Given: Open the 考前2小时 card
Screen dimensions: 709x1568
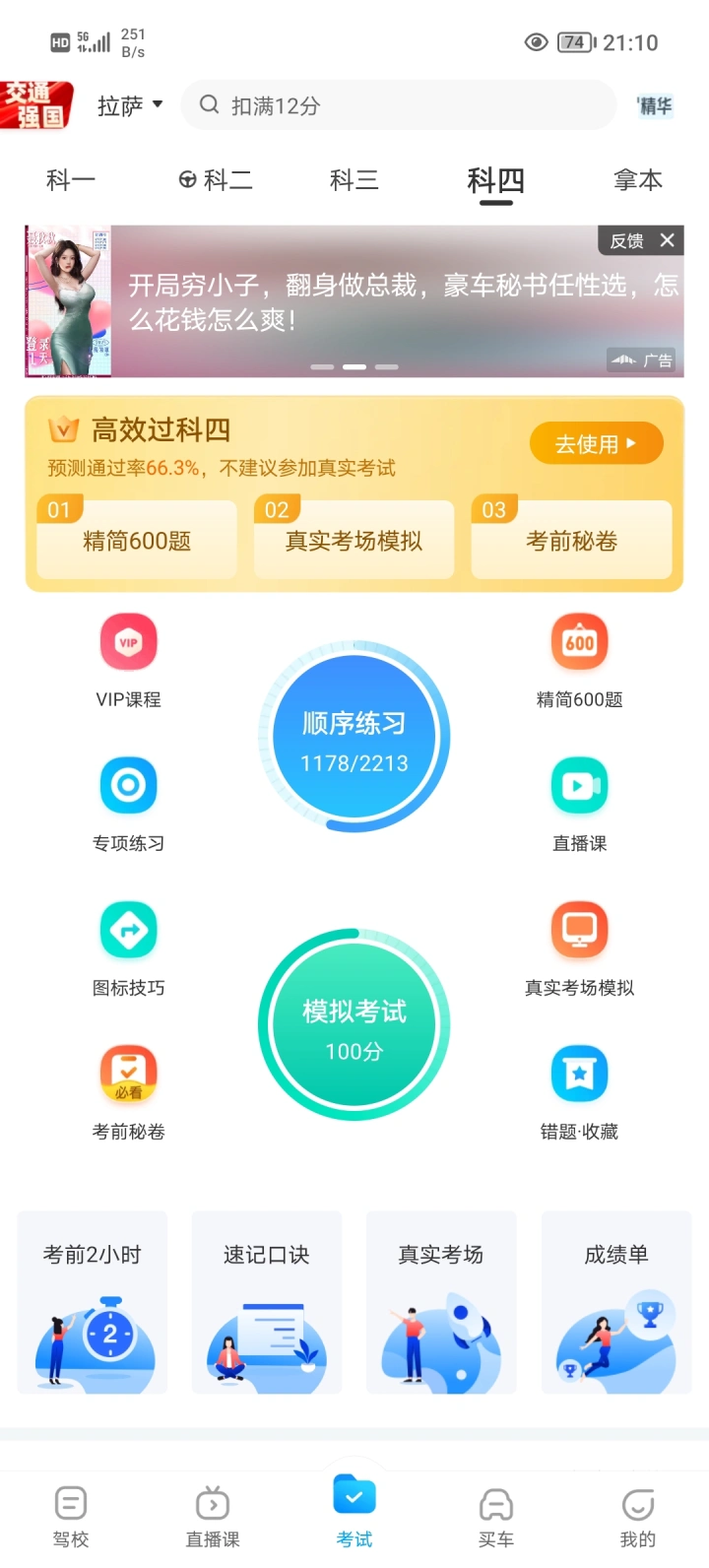Looking at the screenshot, I should (93, 1302).
